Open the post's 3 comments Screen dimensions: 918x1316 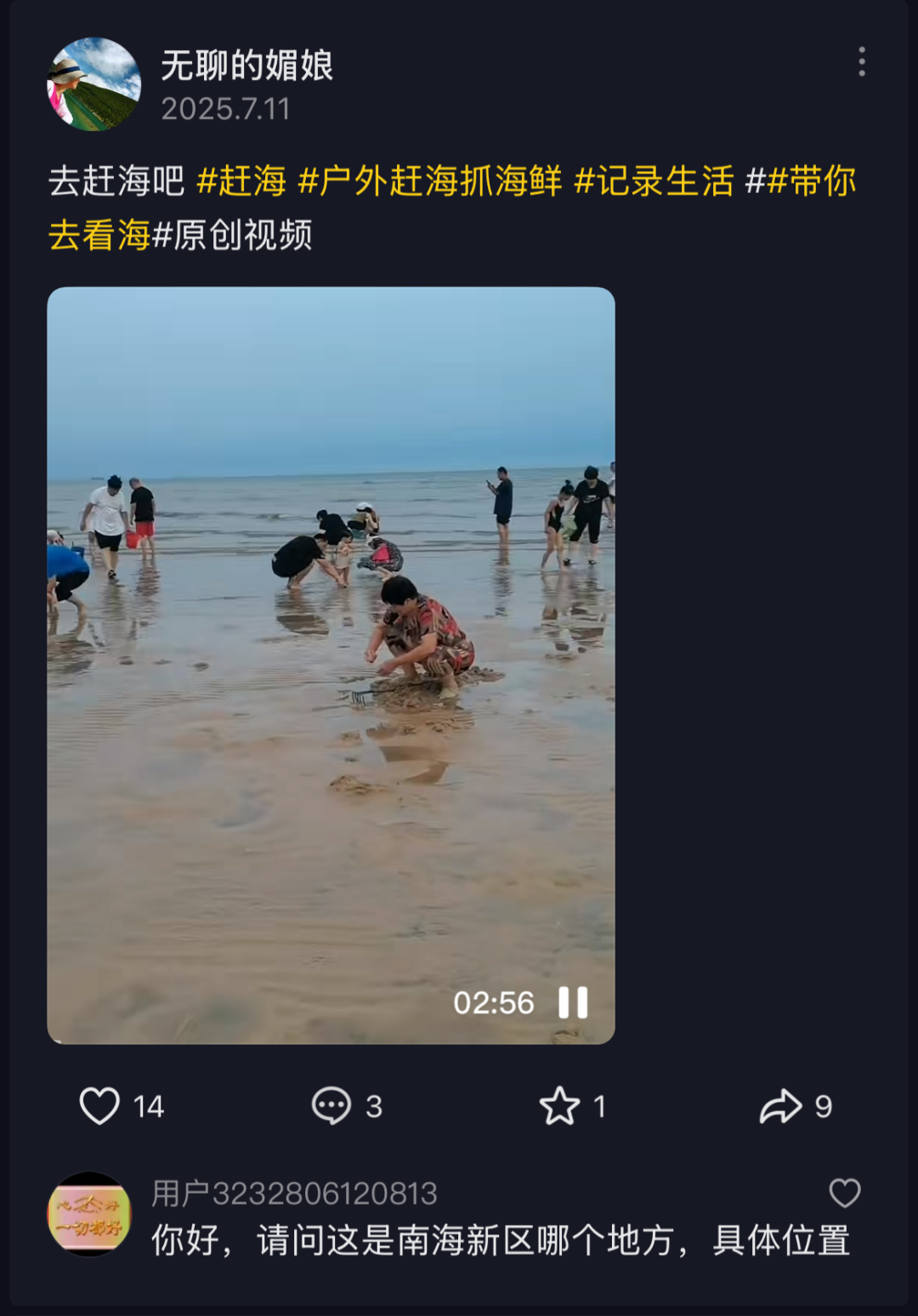(x=331, y=1106)
